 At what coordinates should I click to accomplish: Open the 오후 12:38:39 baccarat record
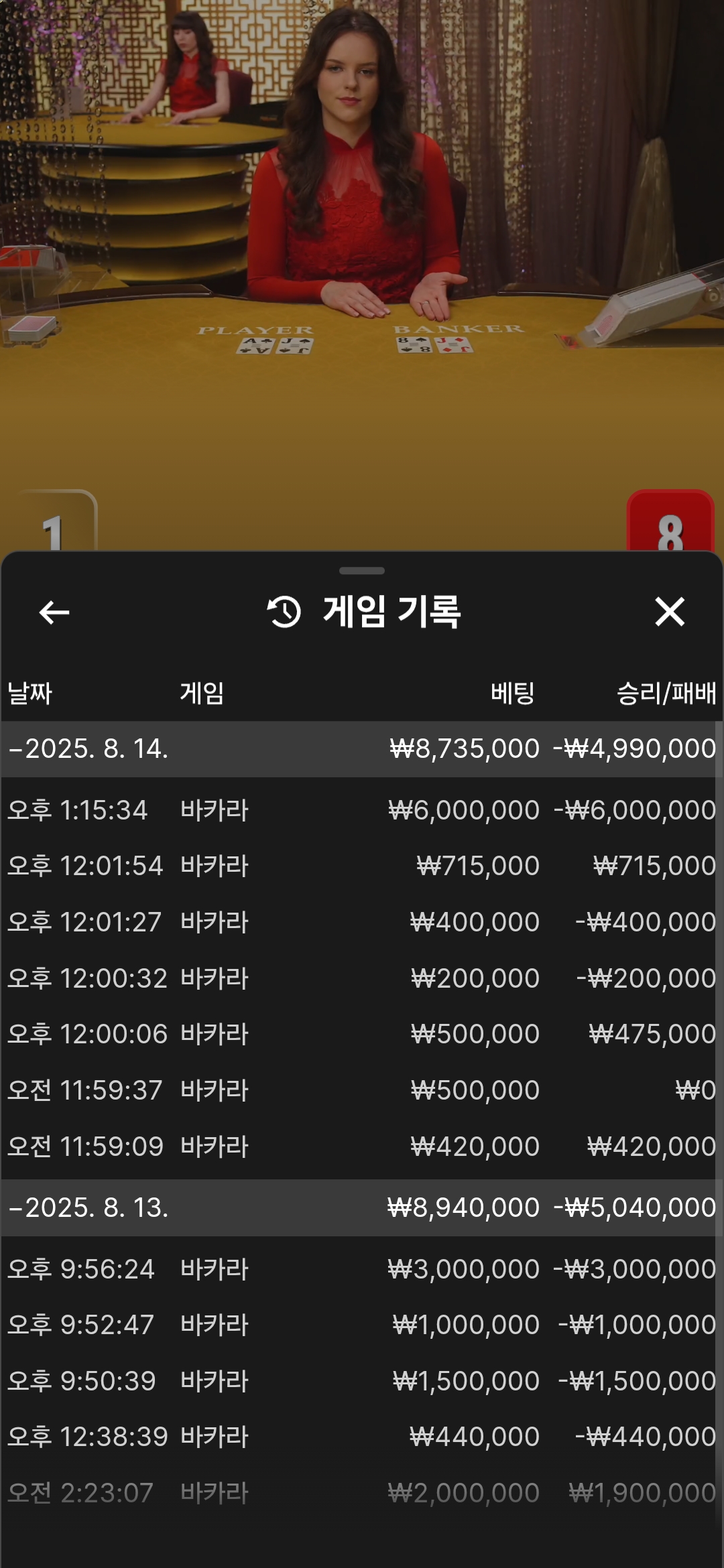click(362, 1437)
